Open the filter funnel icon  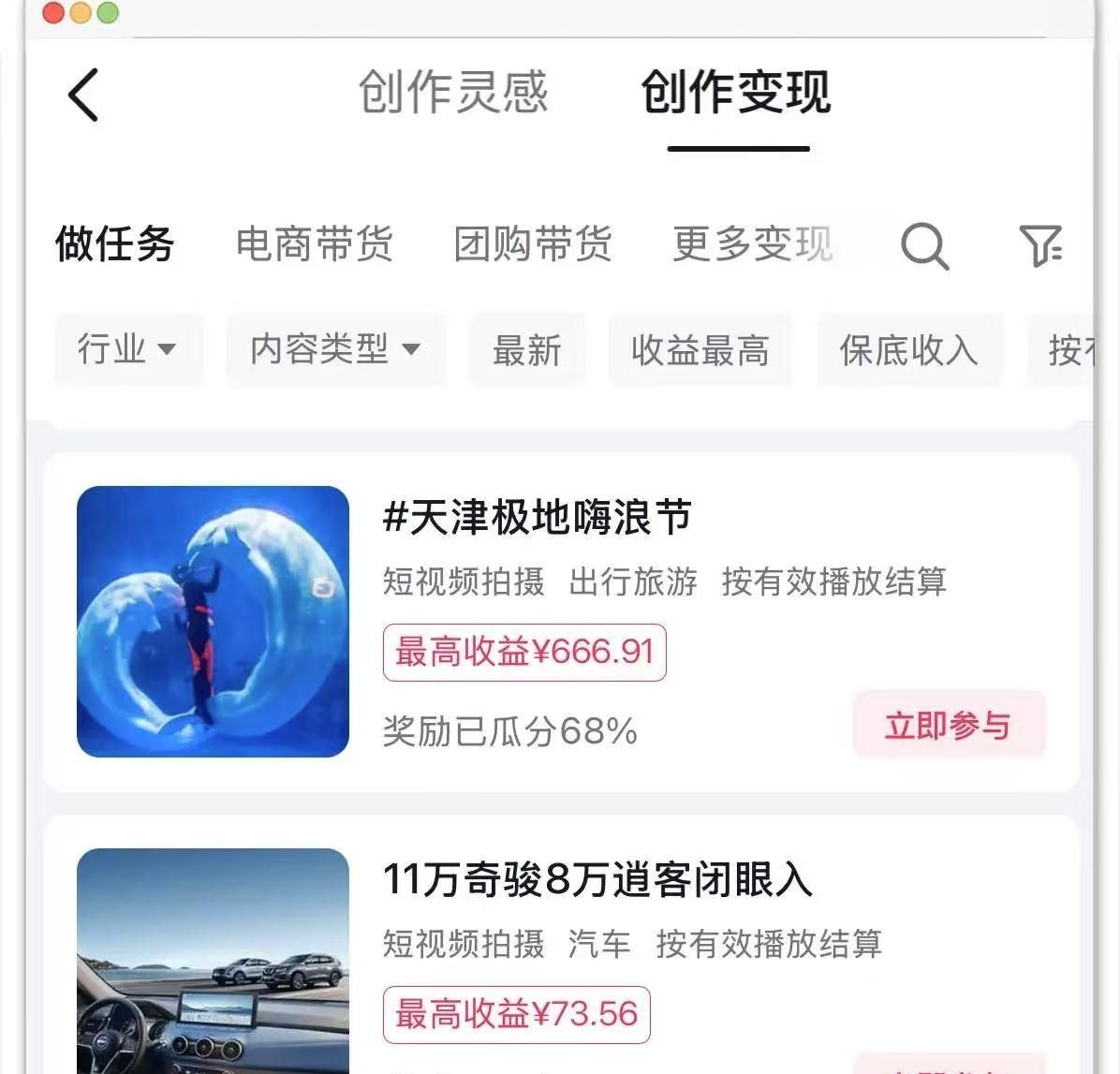click(1040, 245)
